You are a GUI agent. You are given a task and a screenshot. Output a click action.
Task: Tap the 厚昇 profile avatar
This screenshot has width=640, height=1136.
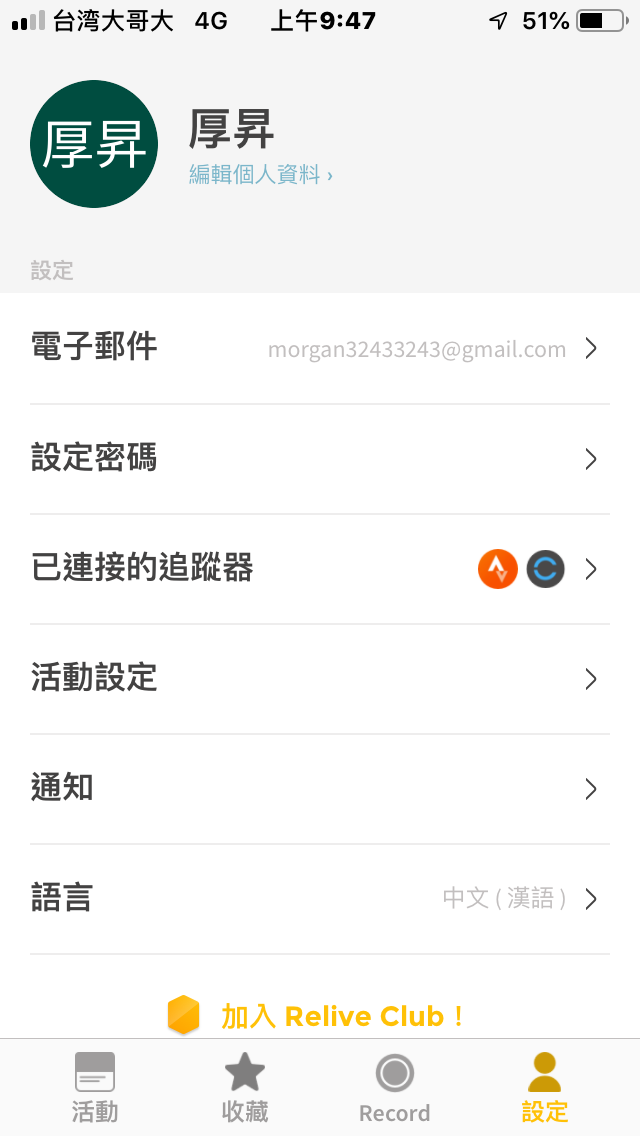[x=94, y=144]
